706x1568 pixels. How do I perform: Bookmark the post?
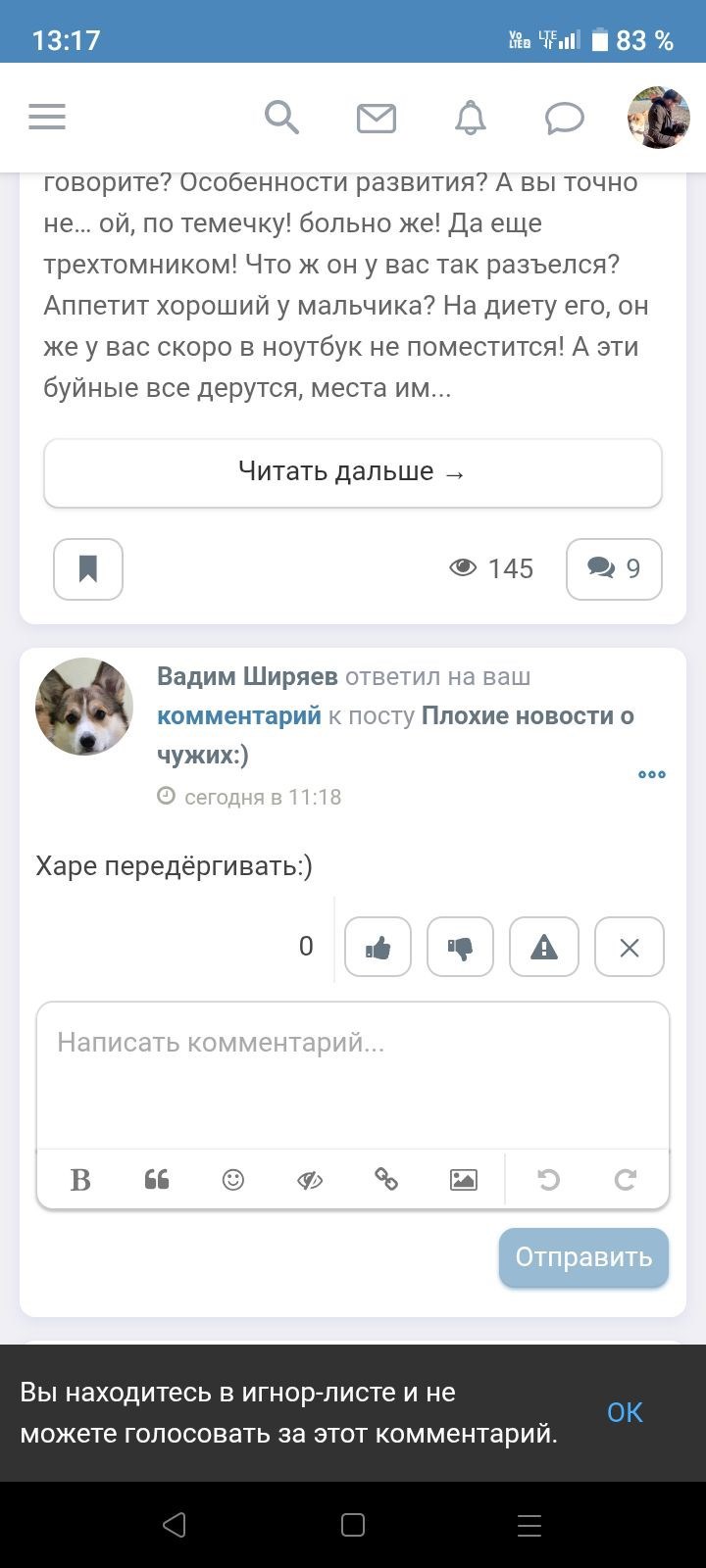pos(88,568)
